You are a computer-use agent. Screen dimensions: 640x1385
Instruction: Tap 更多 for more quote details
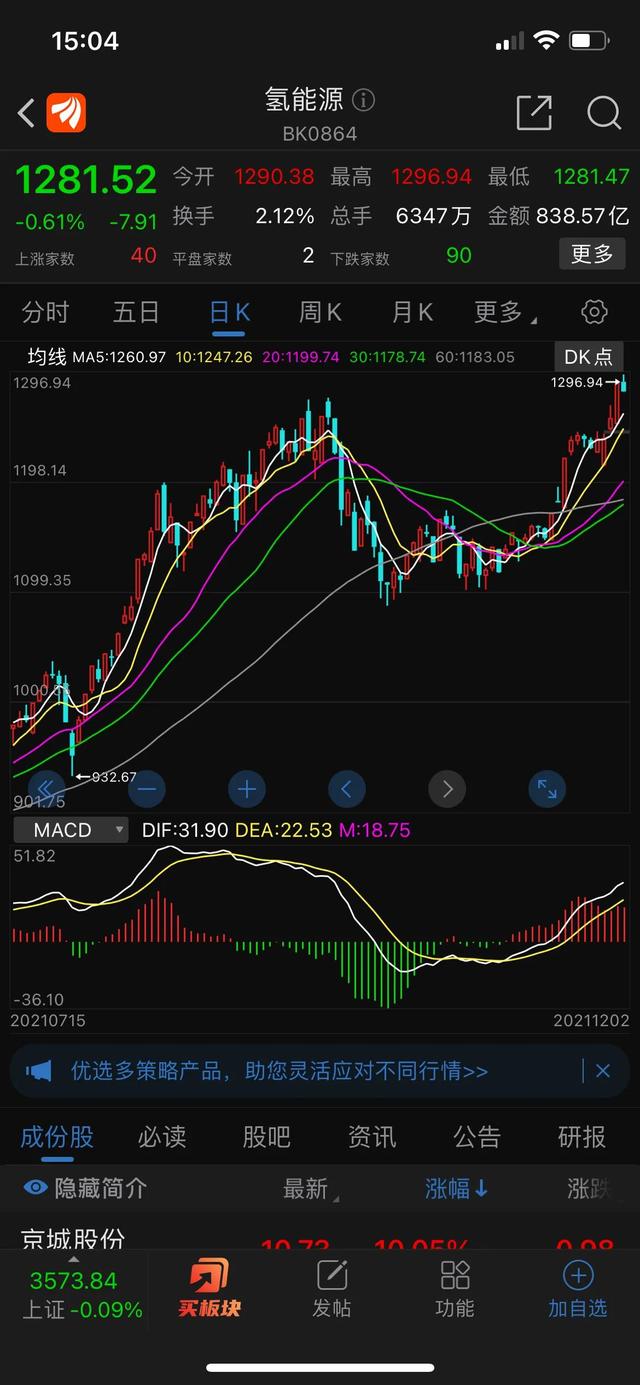(x=592, y=254)
